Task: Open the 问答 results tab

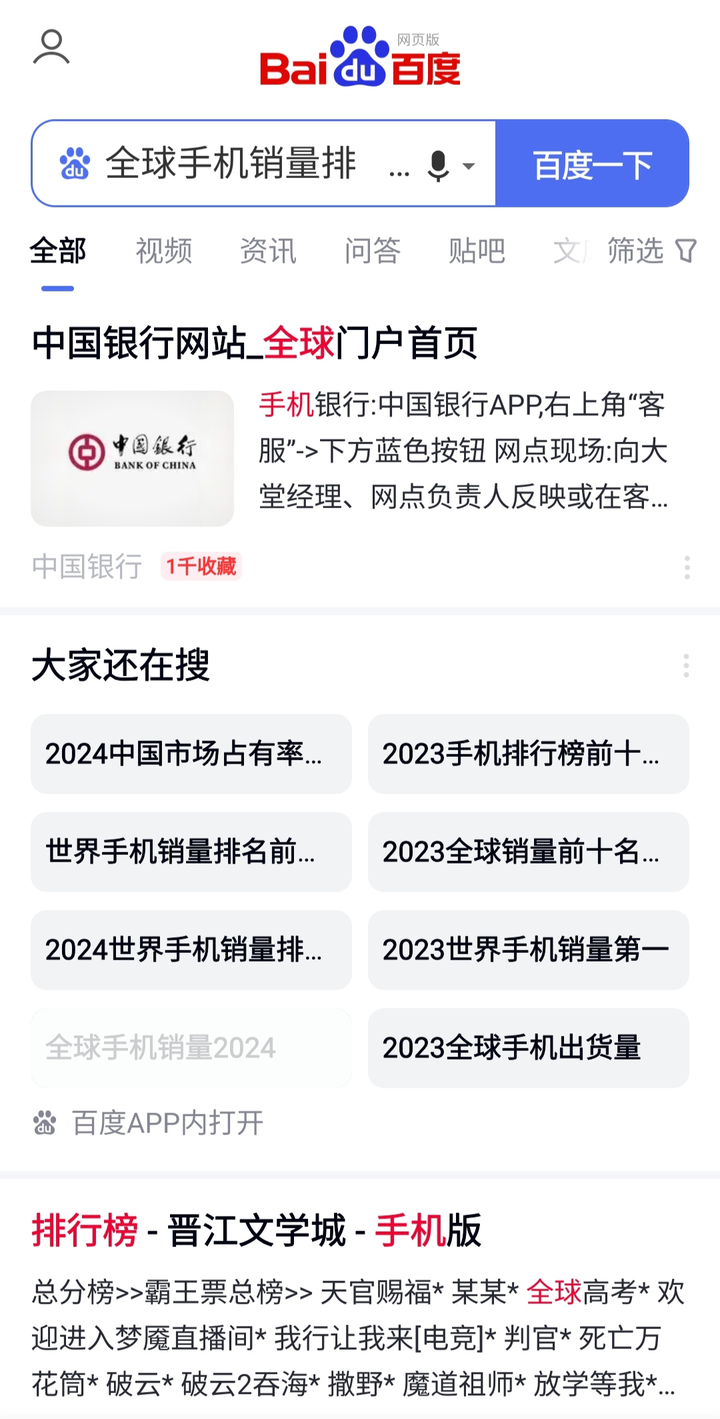Action: tap(373, 252)
